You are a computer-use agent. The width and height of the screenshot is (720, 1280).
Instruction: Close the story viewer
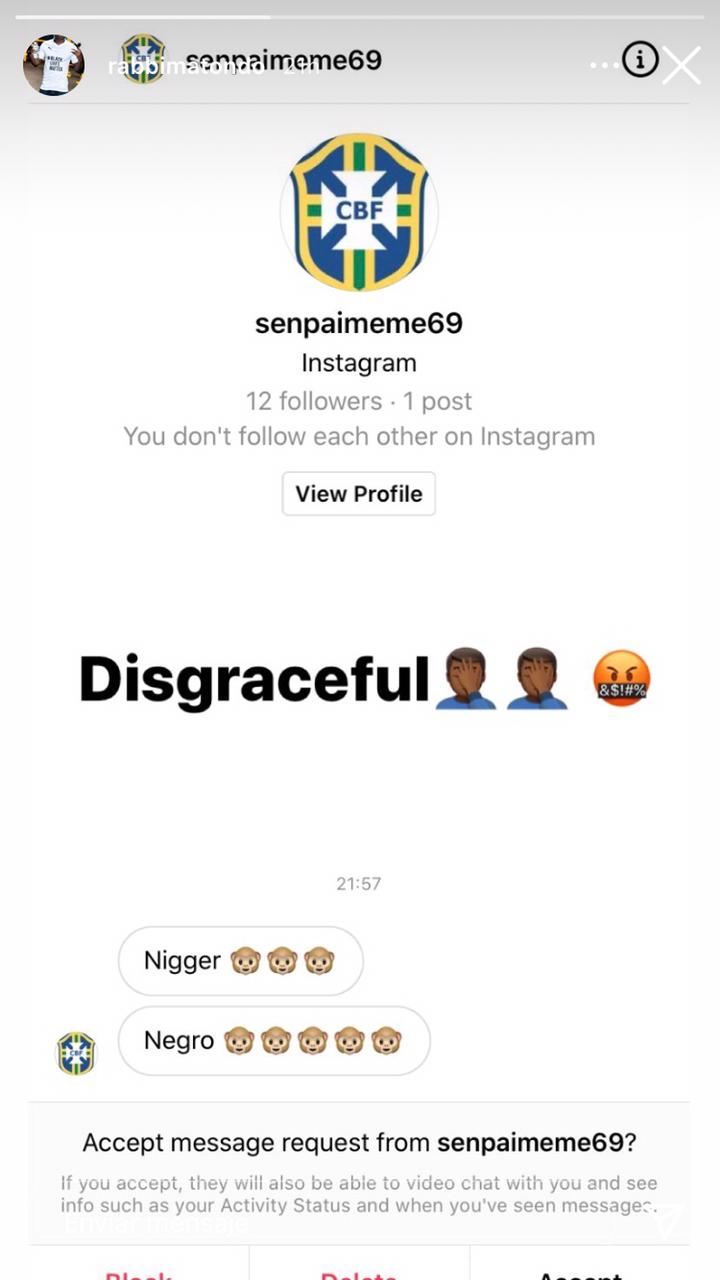[682, 65]
